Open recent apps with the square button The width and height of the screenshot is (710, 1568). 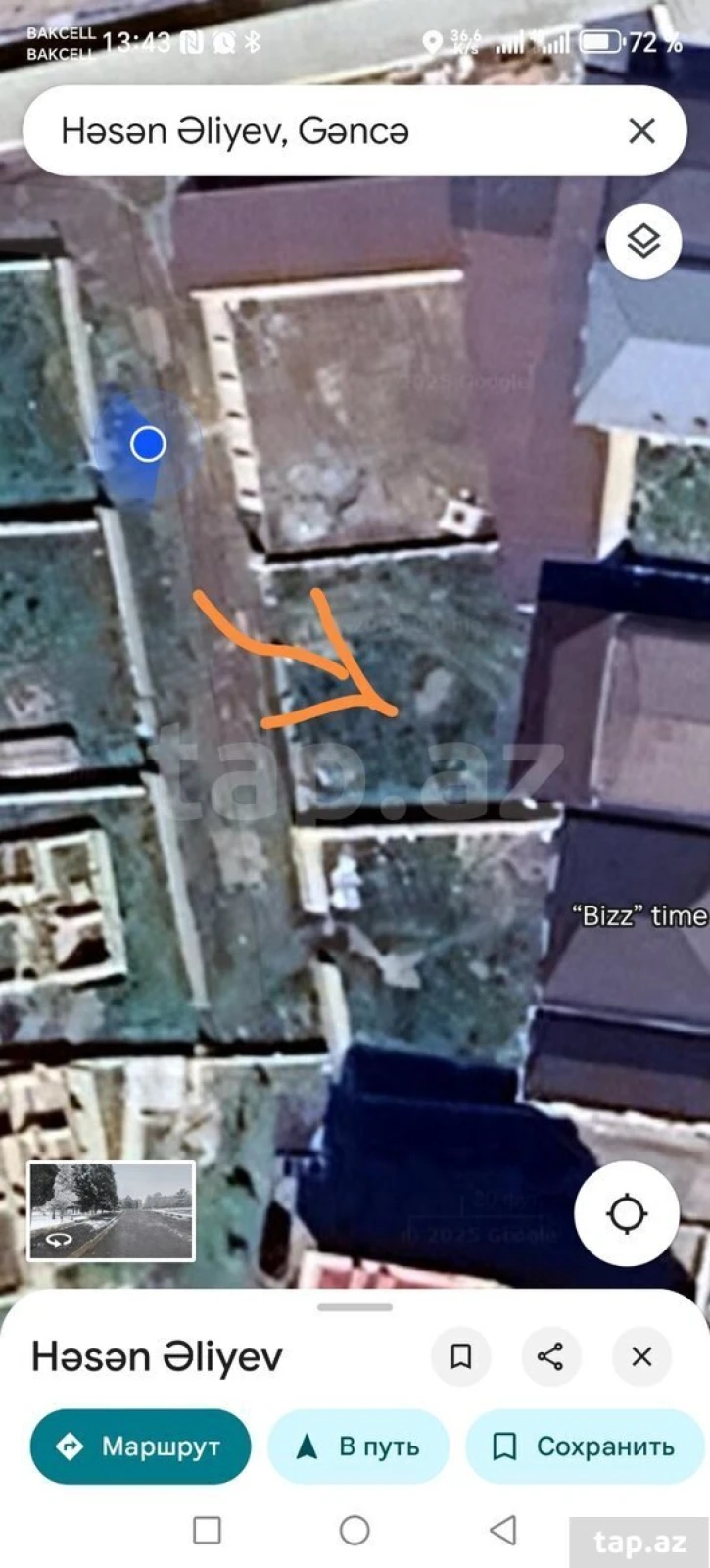[x=207, y=1530]
